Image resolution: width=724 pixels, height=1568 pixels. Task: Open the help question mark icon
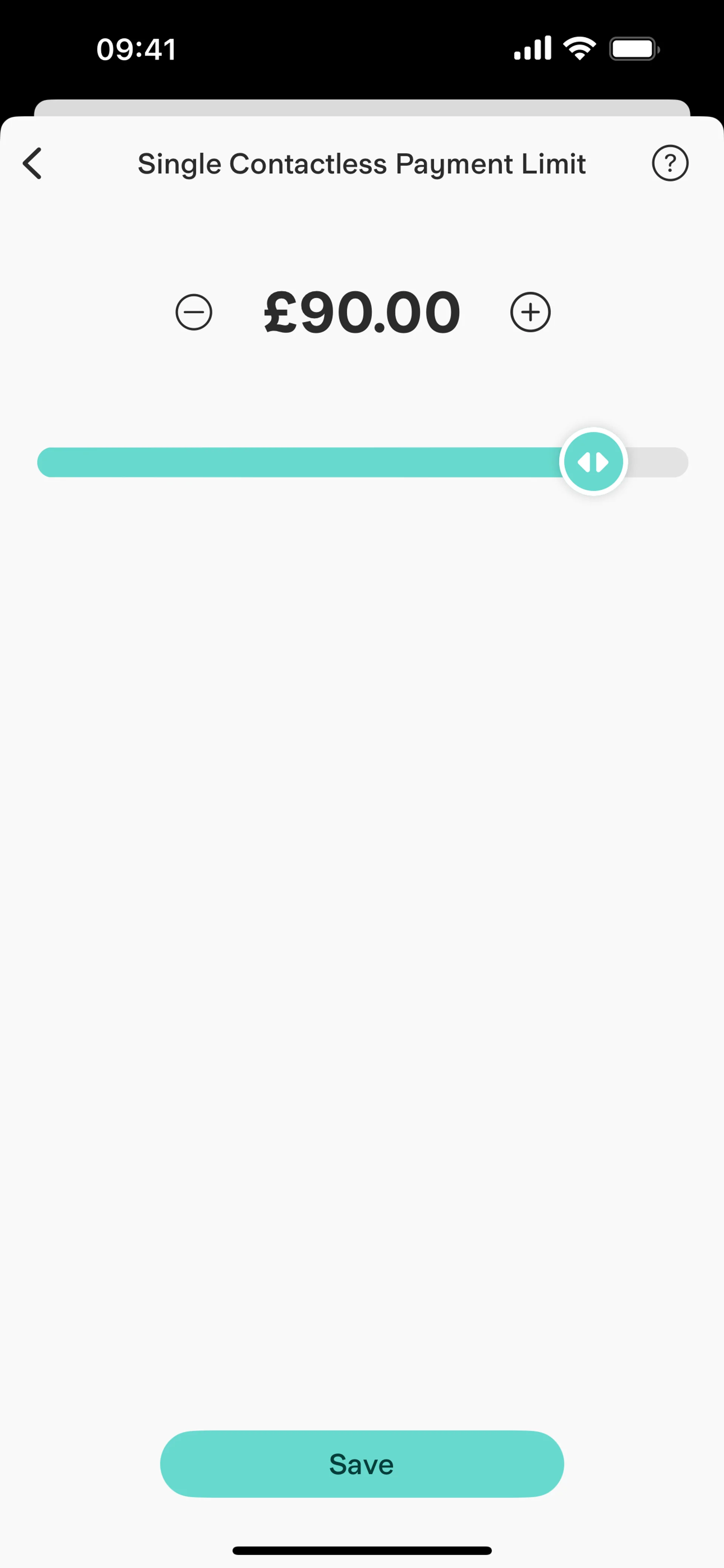[x=670, y=163]
